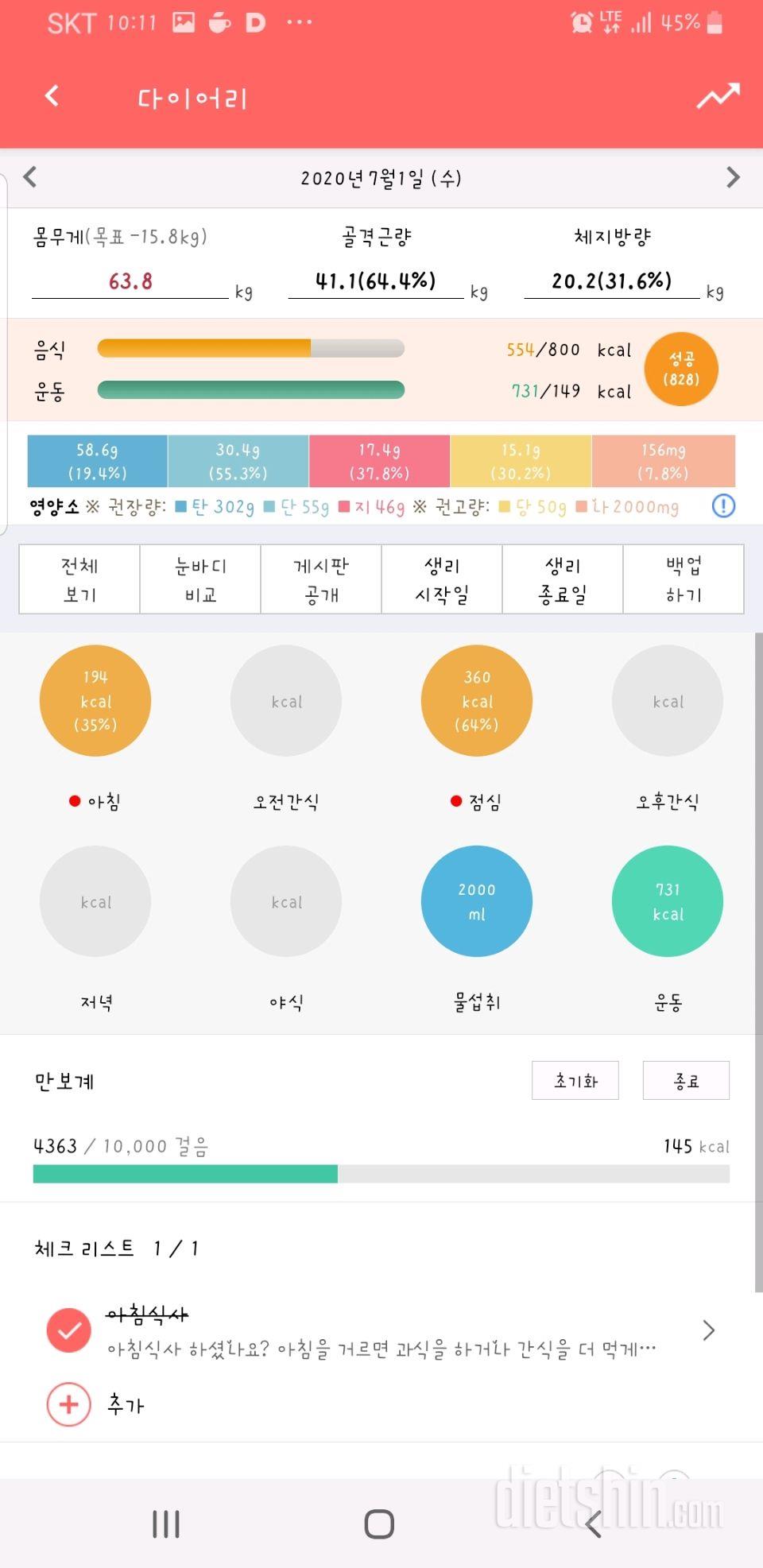The width and height of the screenshot is (763, 1568).
Task: Tap 백업하기 button
Action: pos(684,579)
